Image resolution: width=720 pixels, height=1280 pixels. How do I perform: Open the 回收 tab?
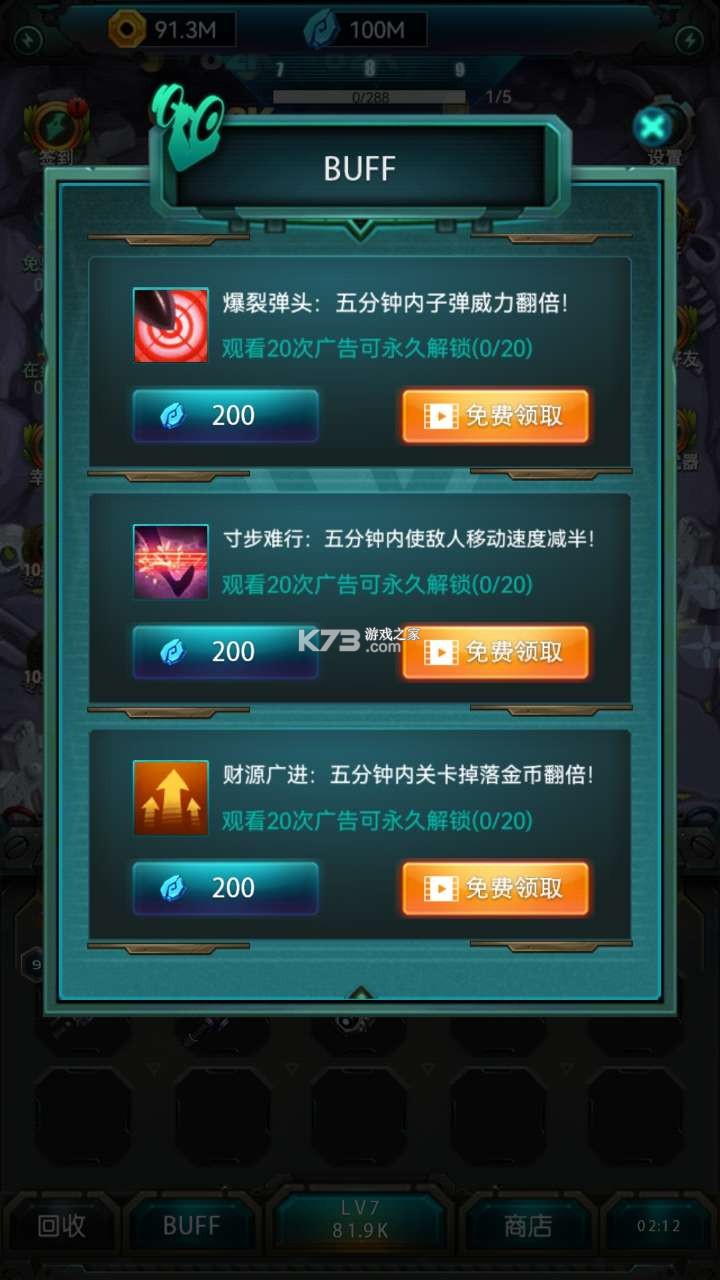pyautogui.click(x=62, y=1225)
